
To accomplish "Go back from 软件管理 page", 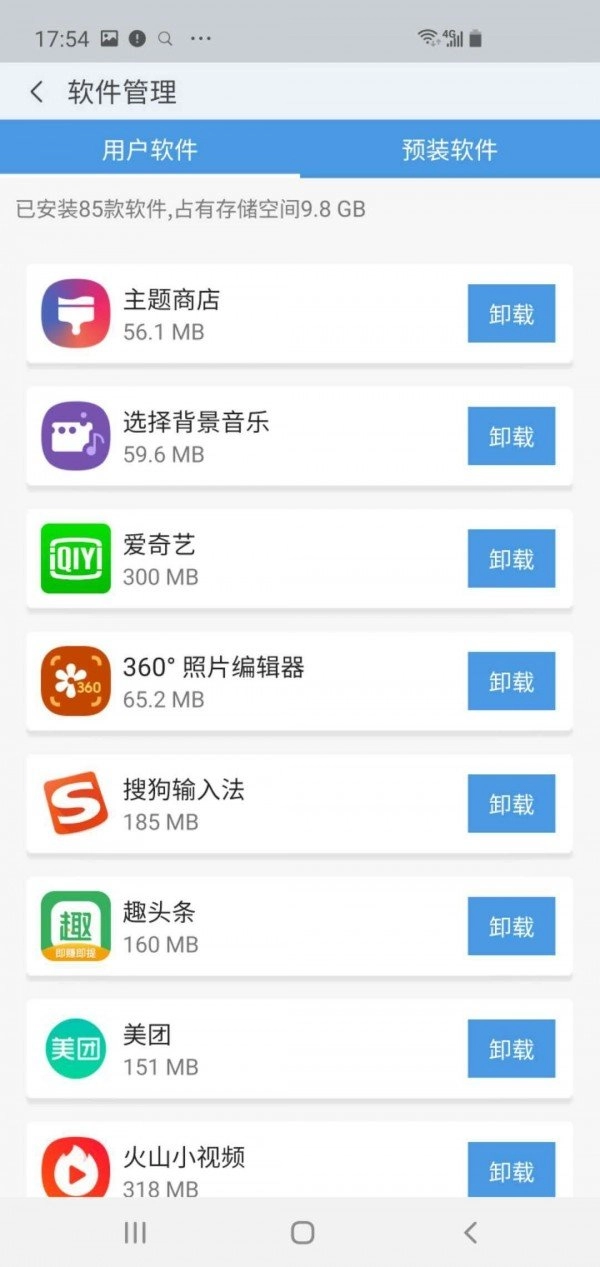I will [37, 93].
